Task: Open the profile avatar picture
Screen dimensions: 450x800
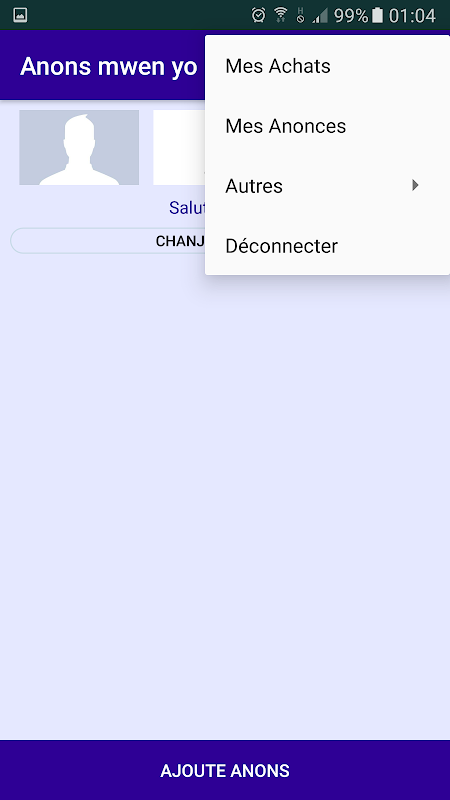Action: (79, 147)
